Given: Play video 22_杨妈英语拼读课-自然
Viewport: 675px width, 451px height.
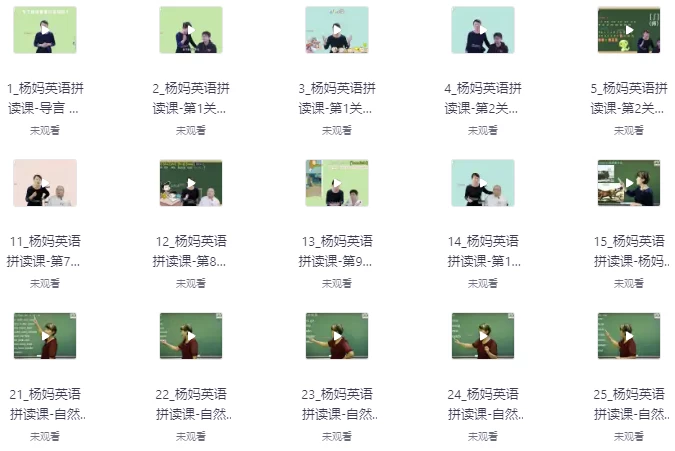Looking at the screenshot, I should 191,336.
